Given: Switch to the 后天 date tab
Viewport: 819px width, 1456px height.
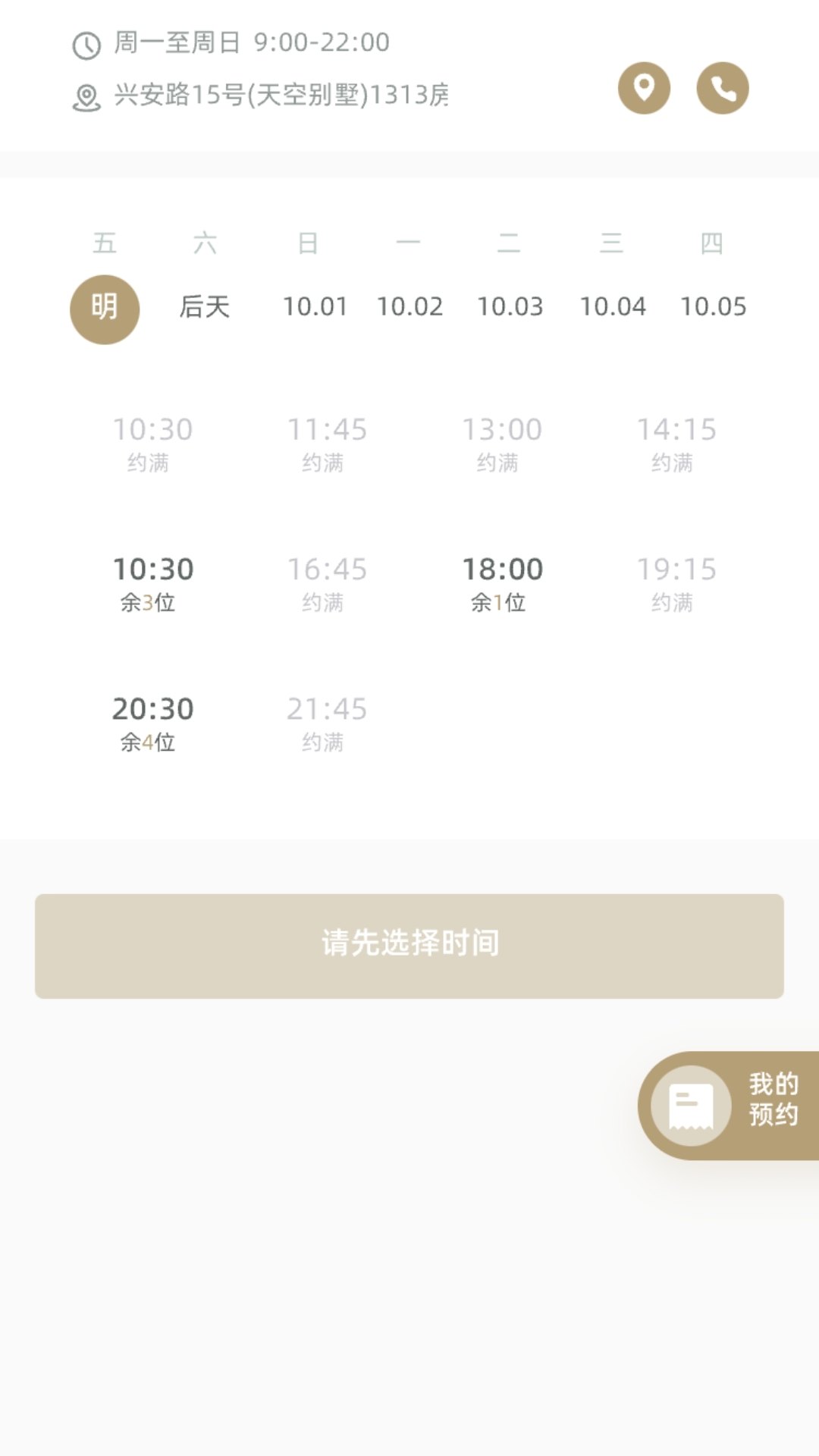Looking at the screenshot, I should click(206, 307).
